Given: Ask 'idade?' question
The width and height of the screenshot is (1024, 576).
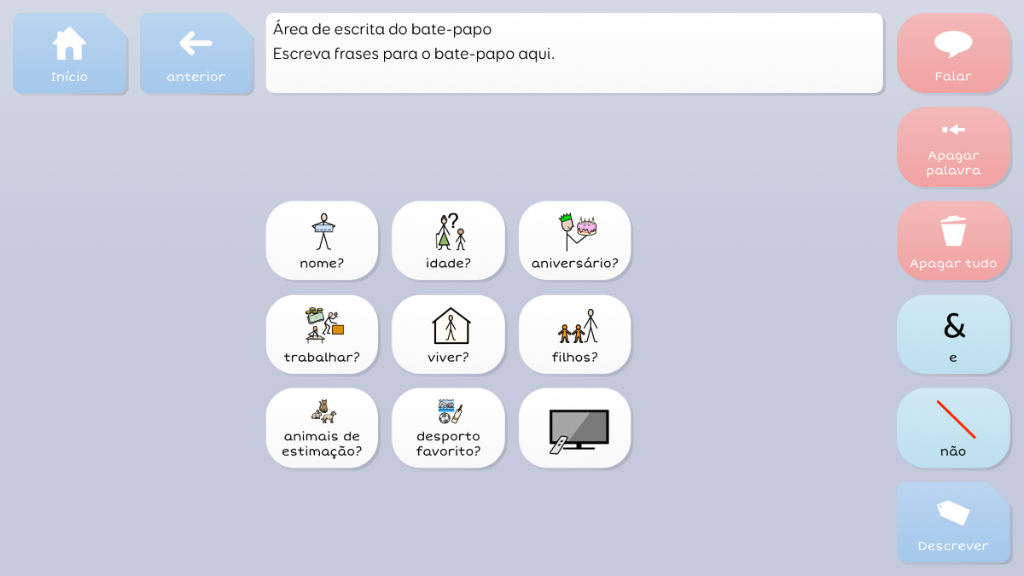Looking at the screenshot, I should click(448, 241).
